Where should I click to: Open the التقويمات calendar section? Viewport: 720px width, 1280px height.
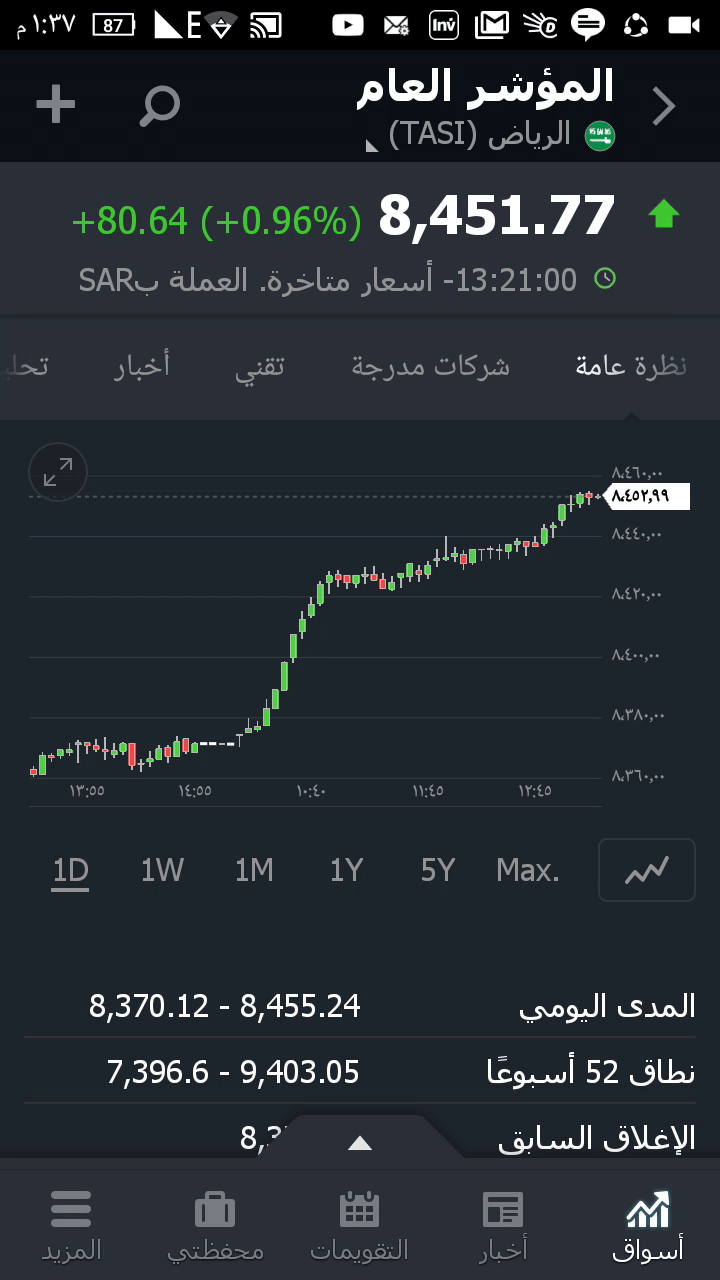click(359, 1225)
